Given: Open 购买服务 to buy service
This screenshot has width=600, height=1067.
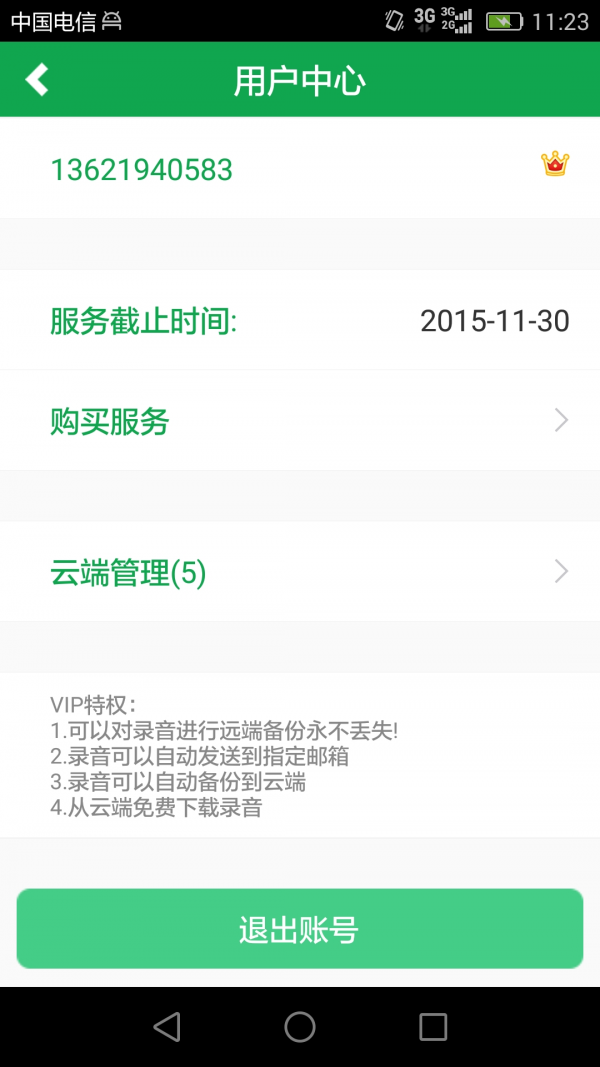Looking at the screenshot, I should pos(300,421).
